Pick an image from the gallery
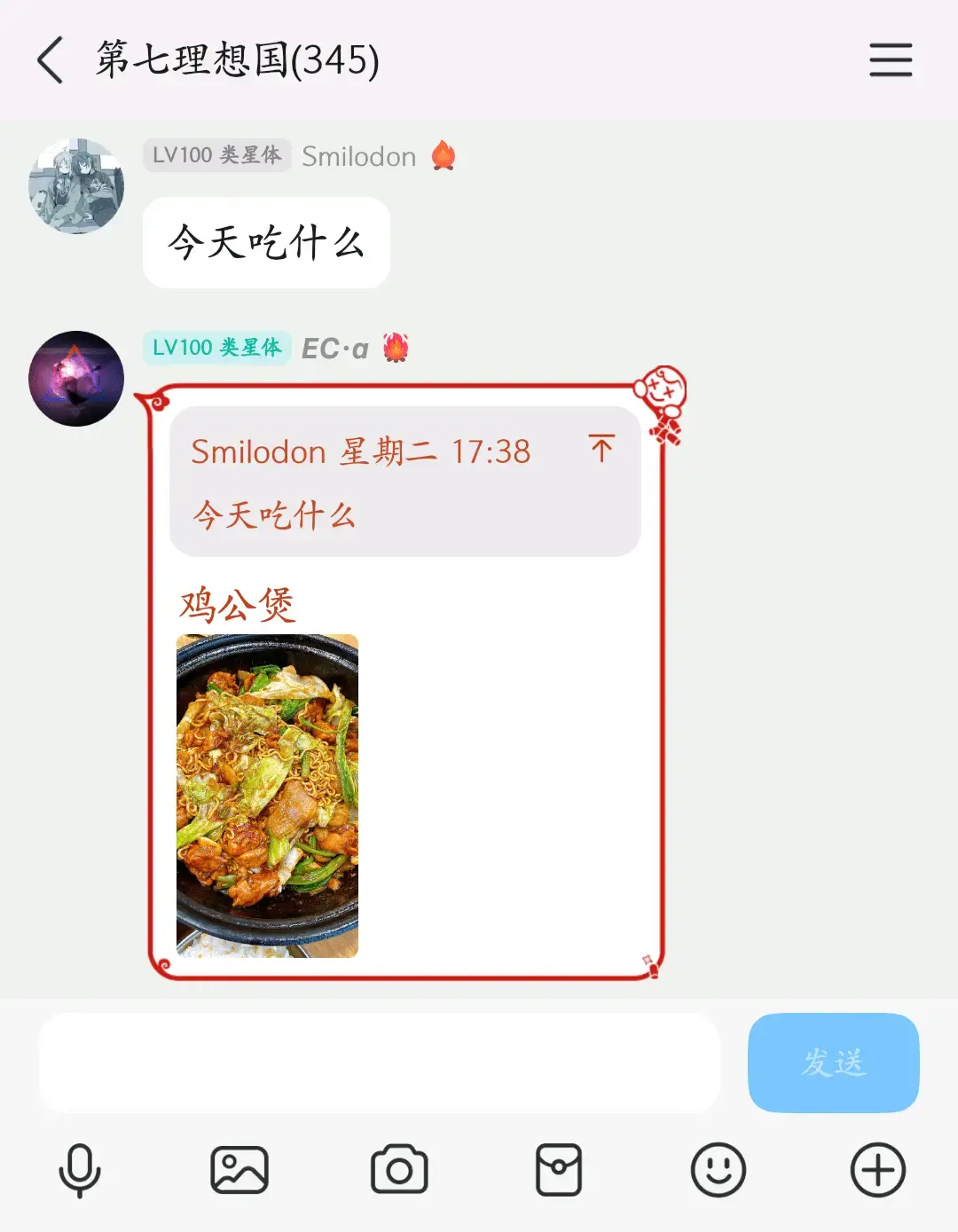The height and width of the screenshot is (1232, 958). (239, 1171)
